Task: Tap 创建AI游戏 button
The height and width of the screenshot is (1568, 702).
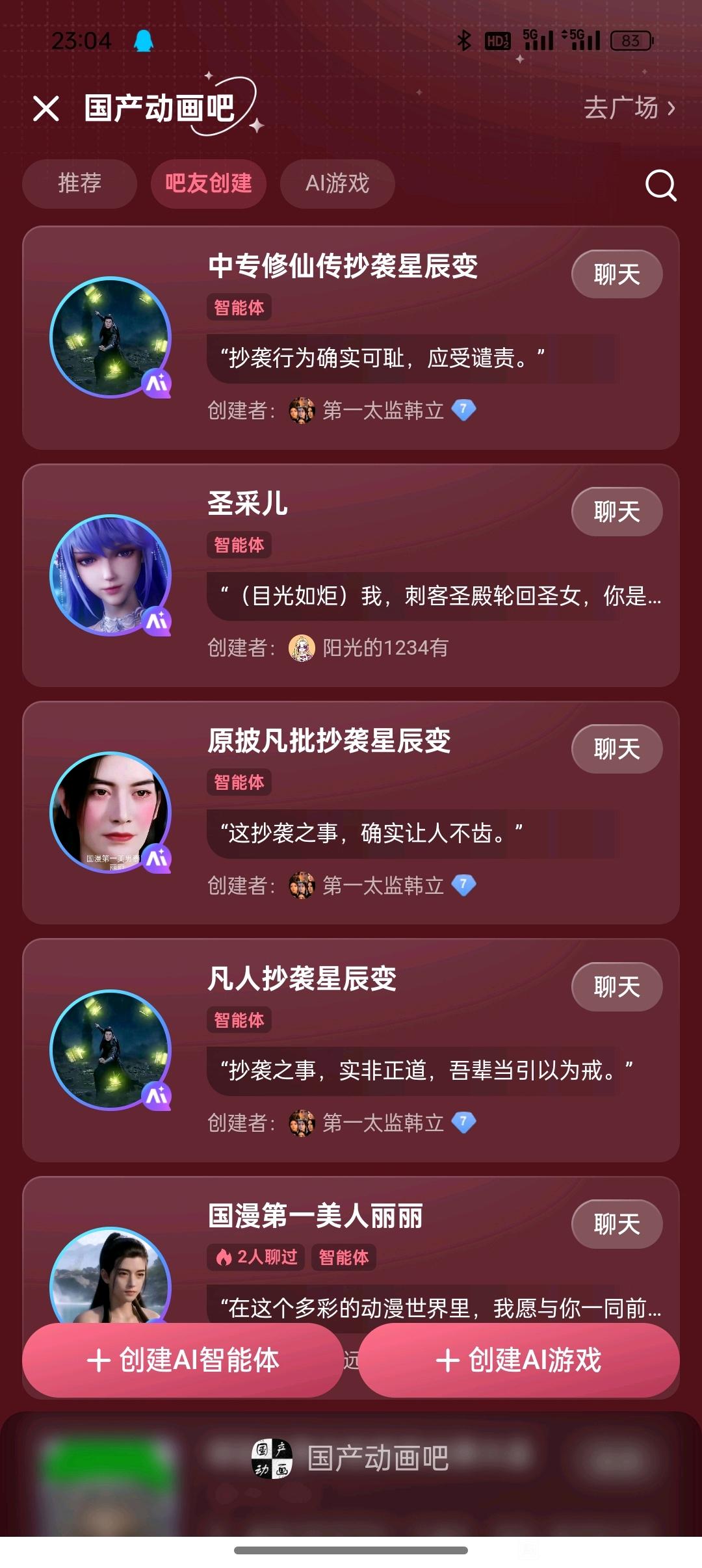Action: coord(519,1360)
